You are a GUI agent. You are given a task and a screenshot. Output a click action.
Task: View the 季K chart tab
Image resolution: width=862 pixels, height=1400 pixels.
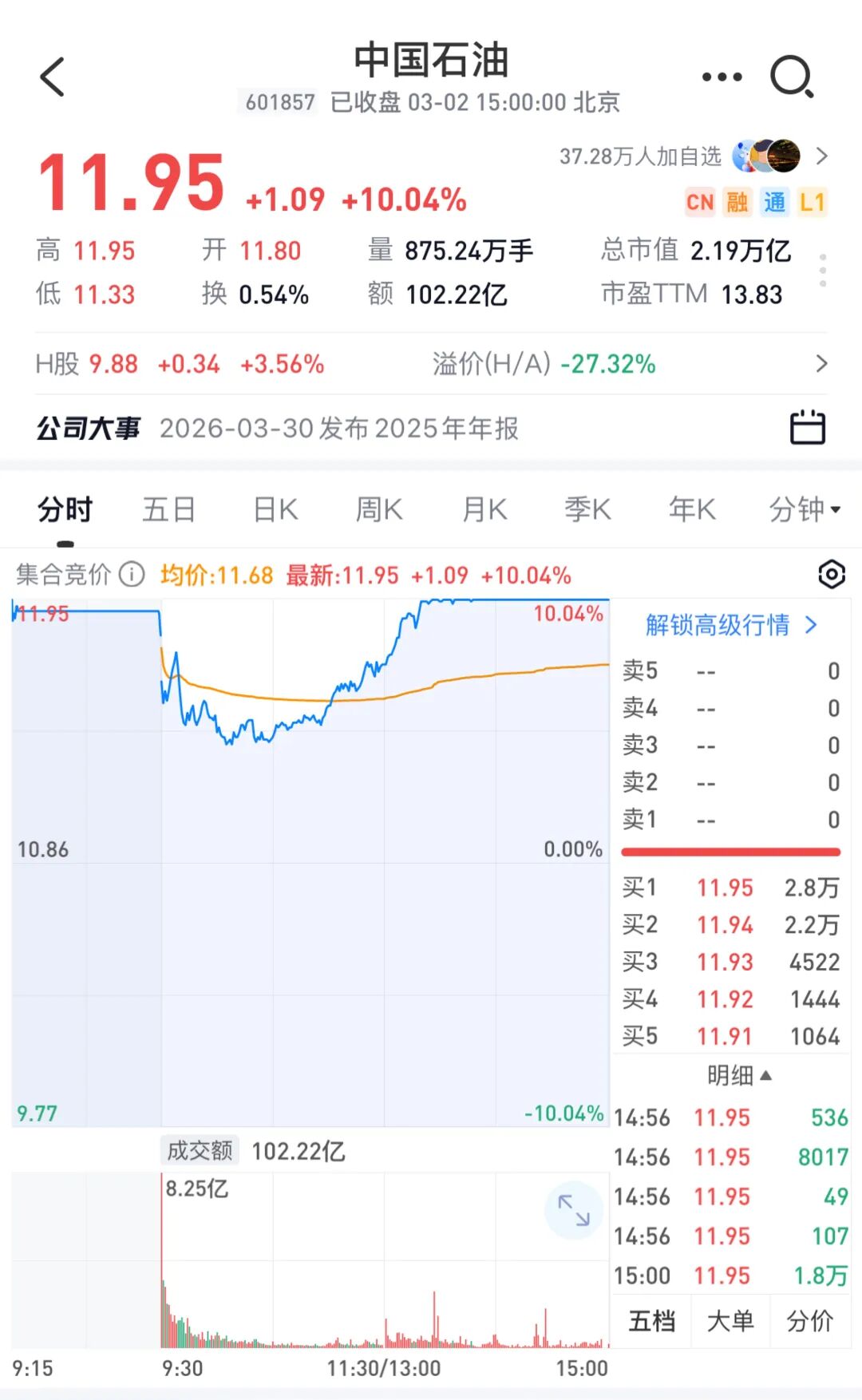coord(587,509)
